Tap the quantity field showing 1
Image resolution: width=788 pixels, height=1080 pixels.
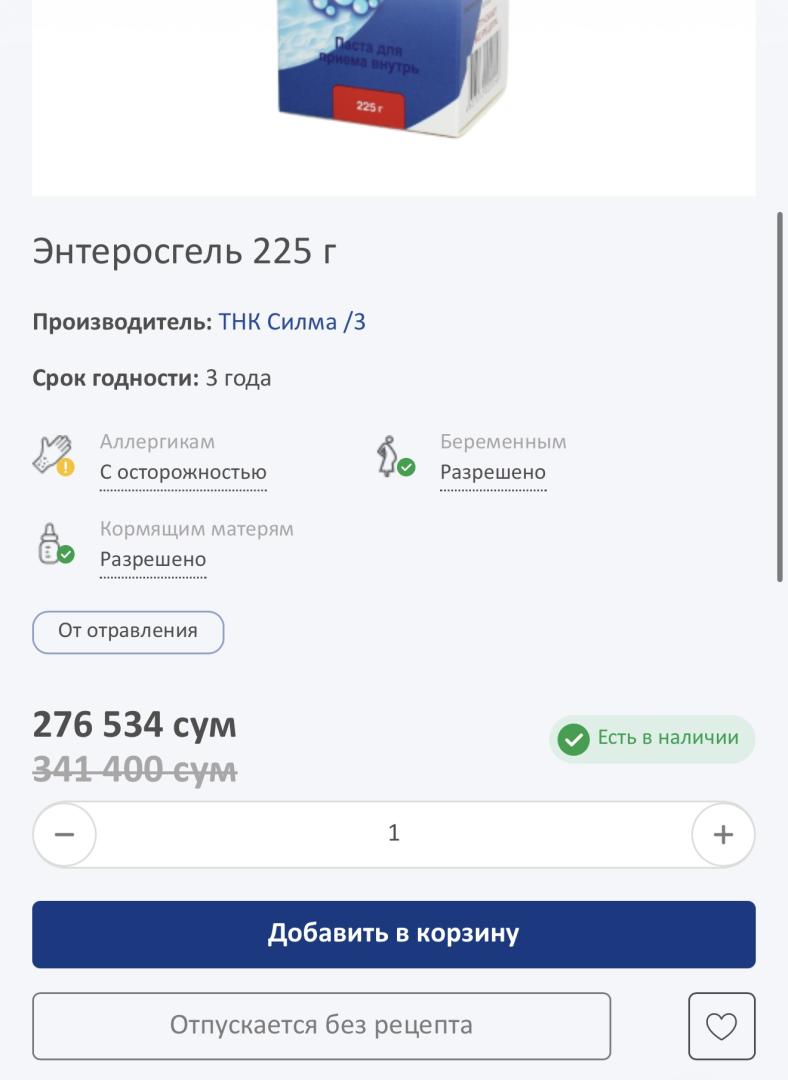click(394, 834)
